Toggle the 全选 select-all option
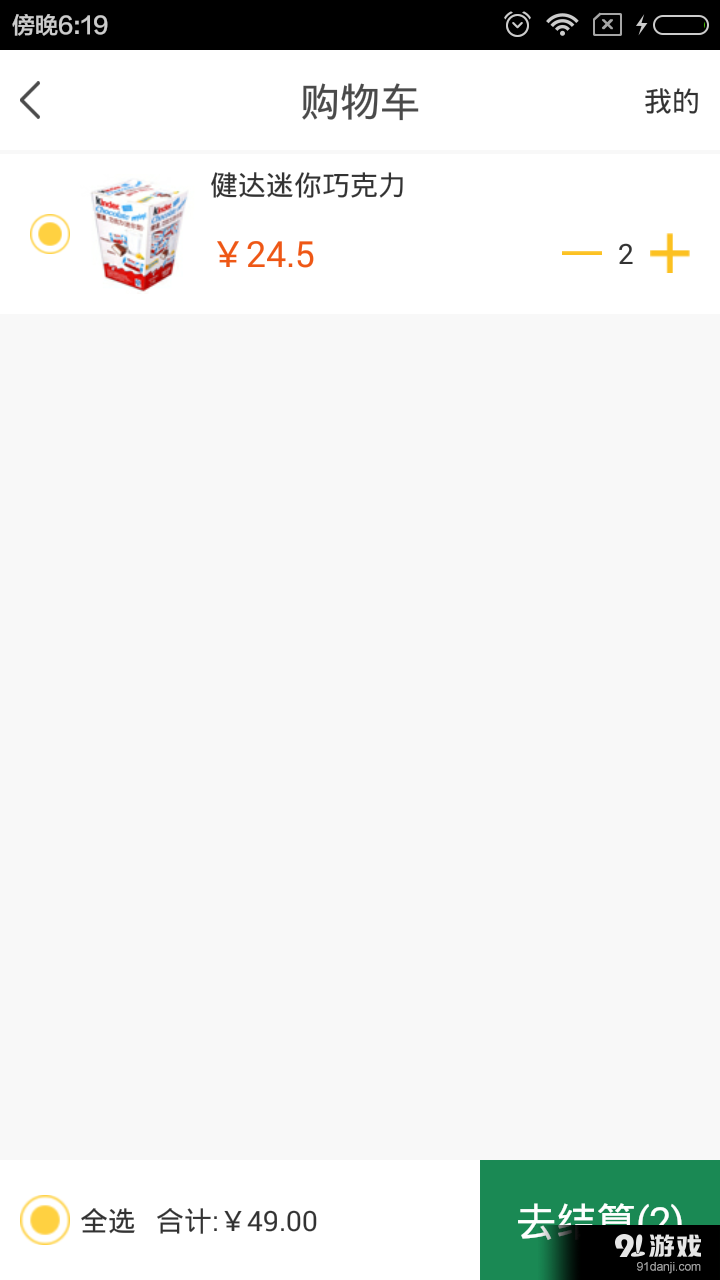720x1280 pixels. [x=45, y=1220]
